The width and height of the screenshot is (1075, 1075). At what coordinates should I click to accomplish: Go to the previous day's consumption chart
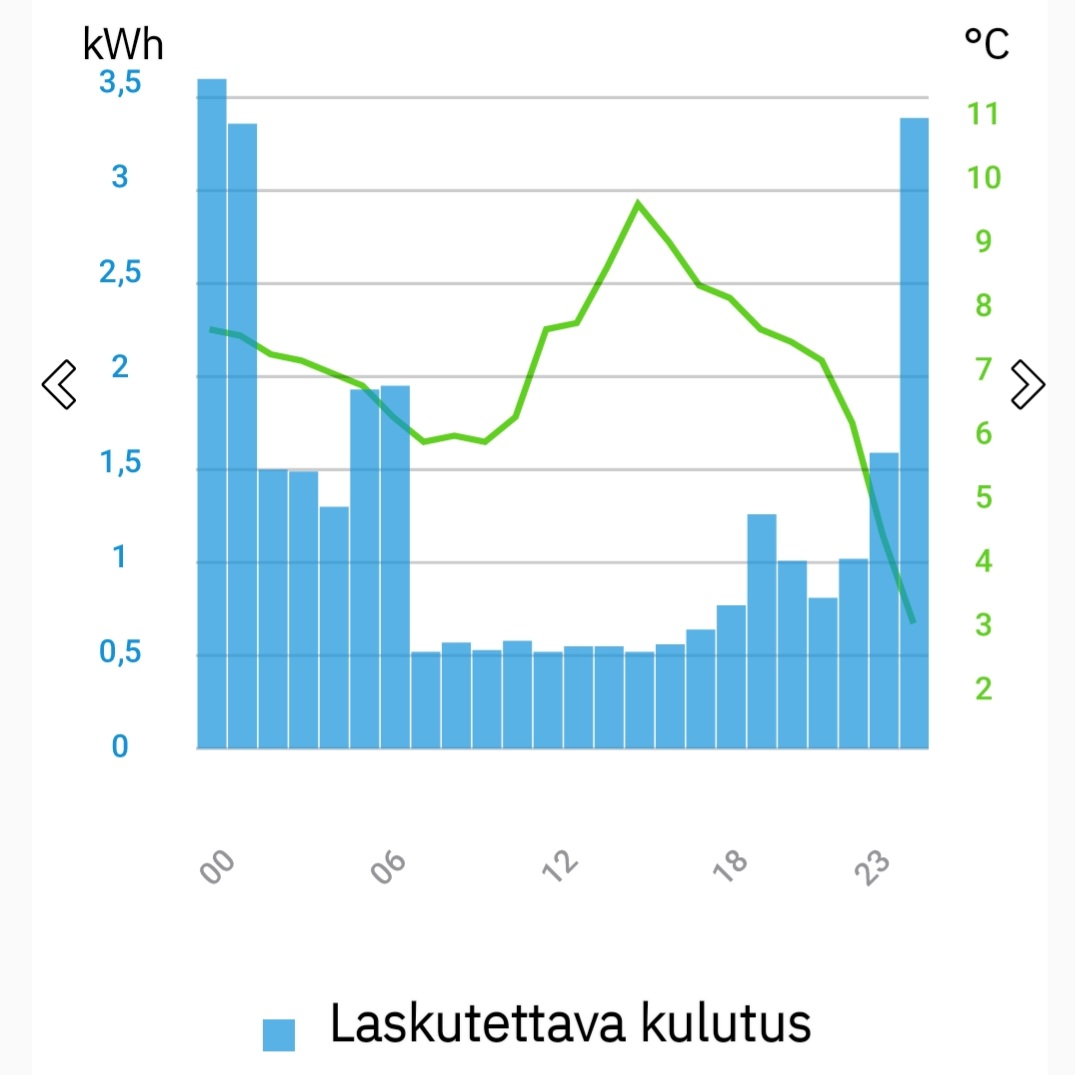(x=59, y=384)
